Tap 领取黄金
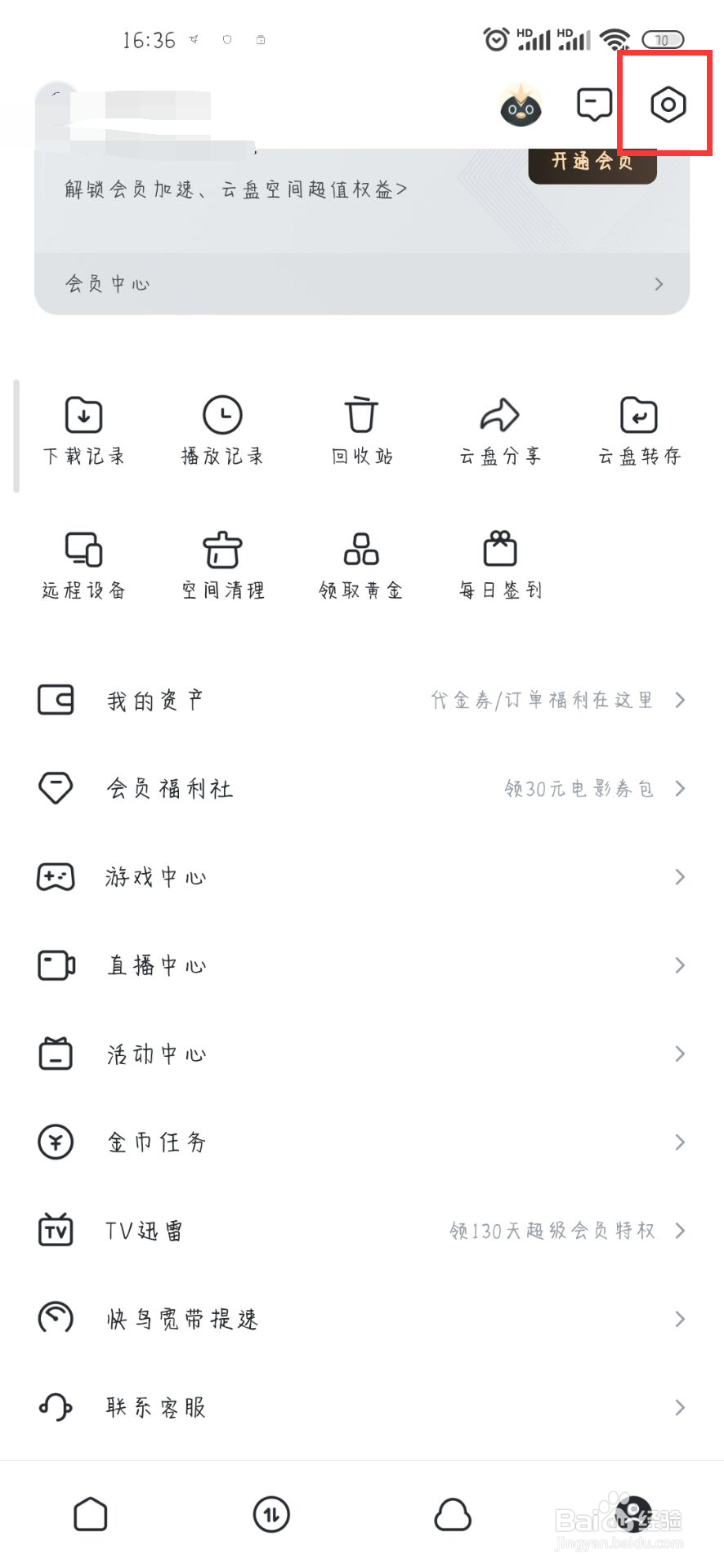724x1568 pixels. (x=361, y=565)
